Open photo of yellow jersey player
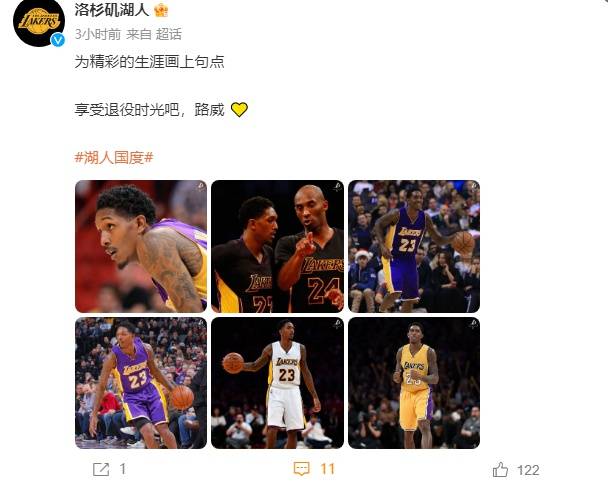The height and width of the screenshot is (499, 608). (413, 382)
